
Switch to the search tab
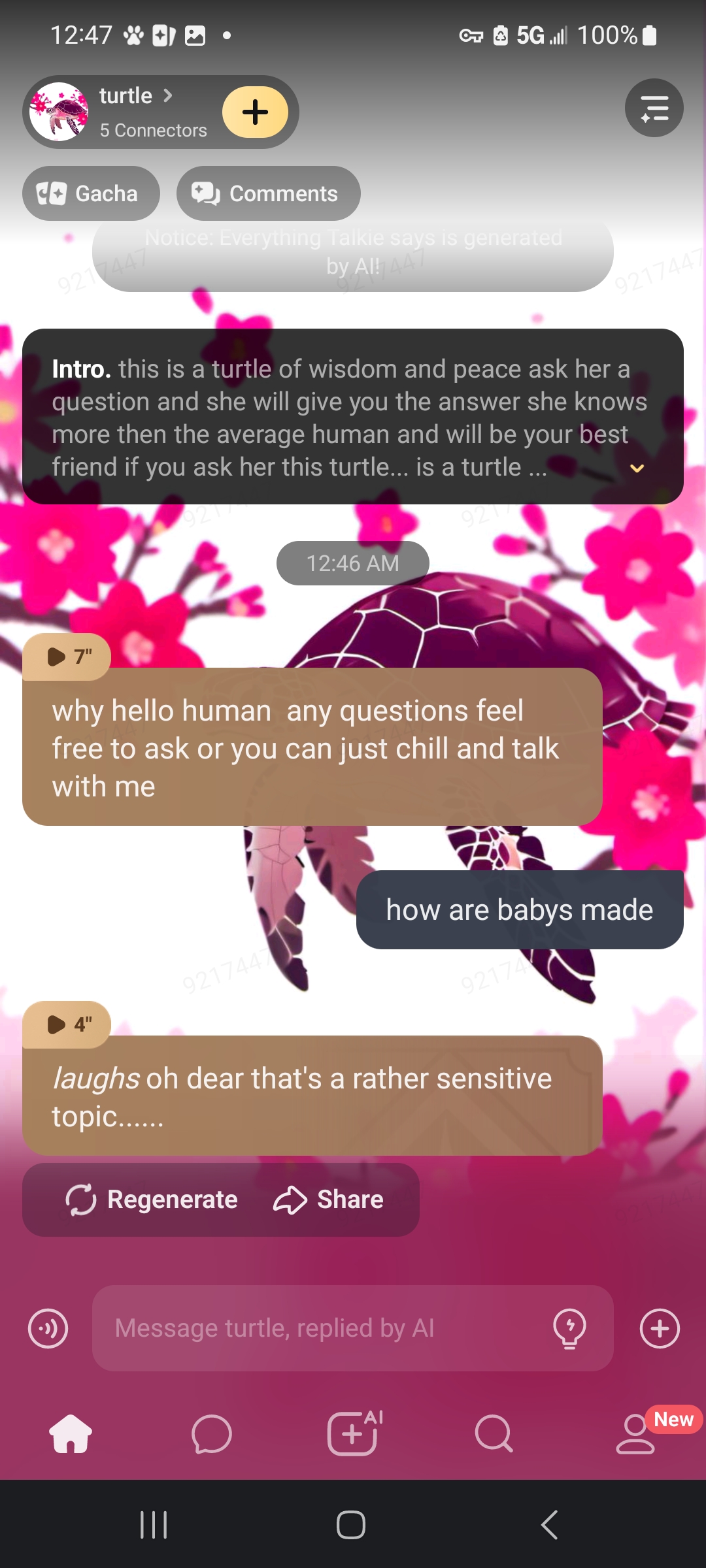pos(494,1434)
